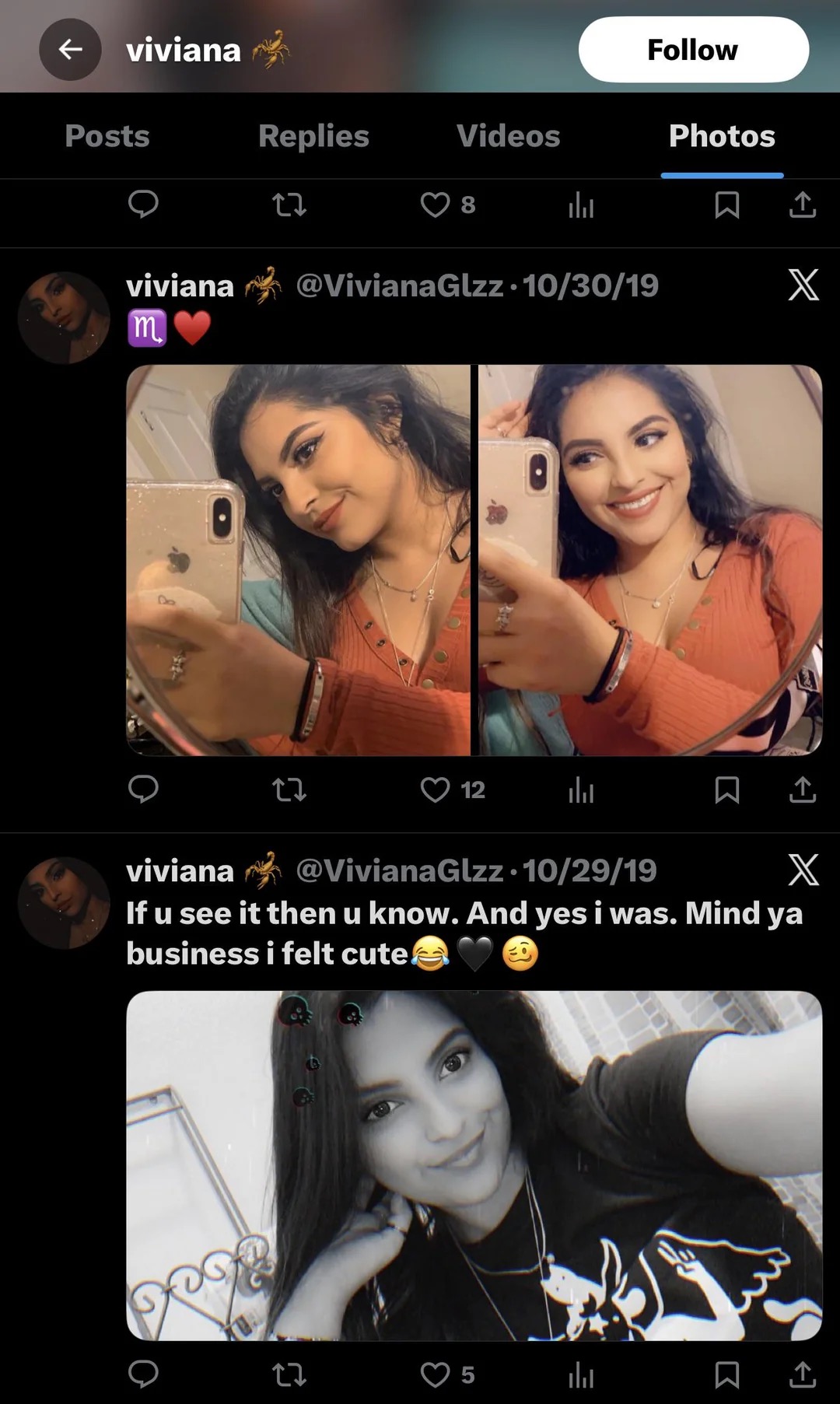The width and height of the screenshot is (840, 1404).
Task: Reply to the 10/29/19 felt cute post
Action: 143,1374
